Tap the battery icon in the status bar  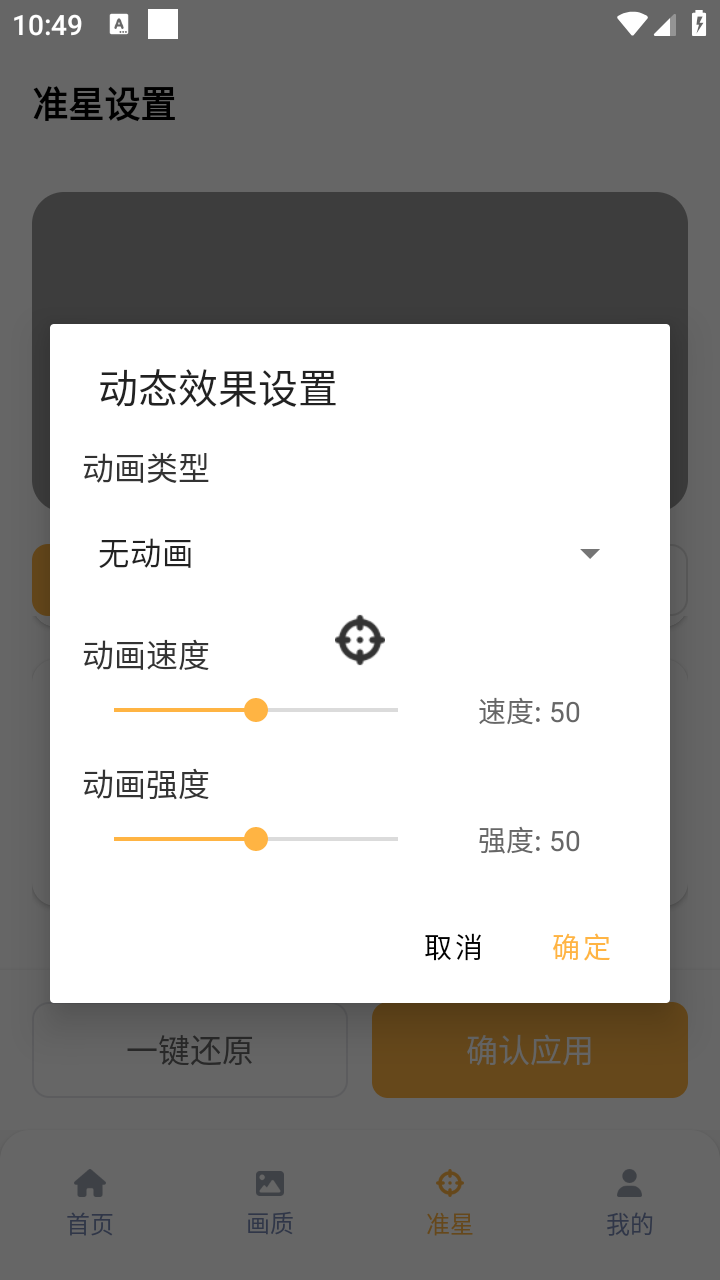[x=699, y=25]
